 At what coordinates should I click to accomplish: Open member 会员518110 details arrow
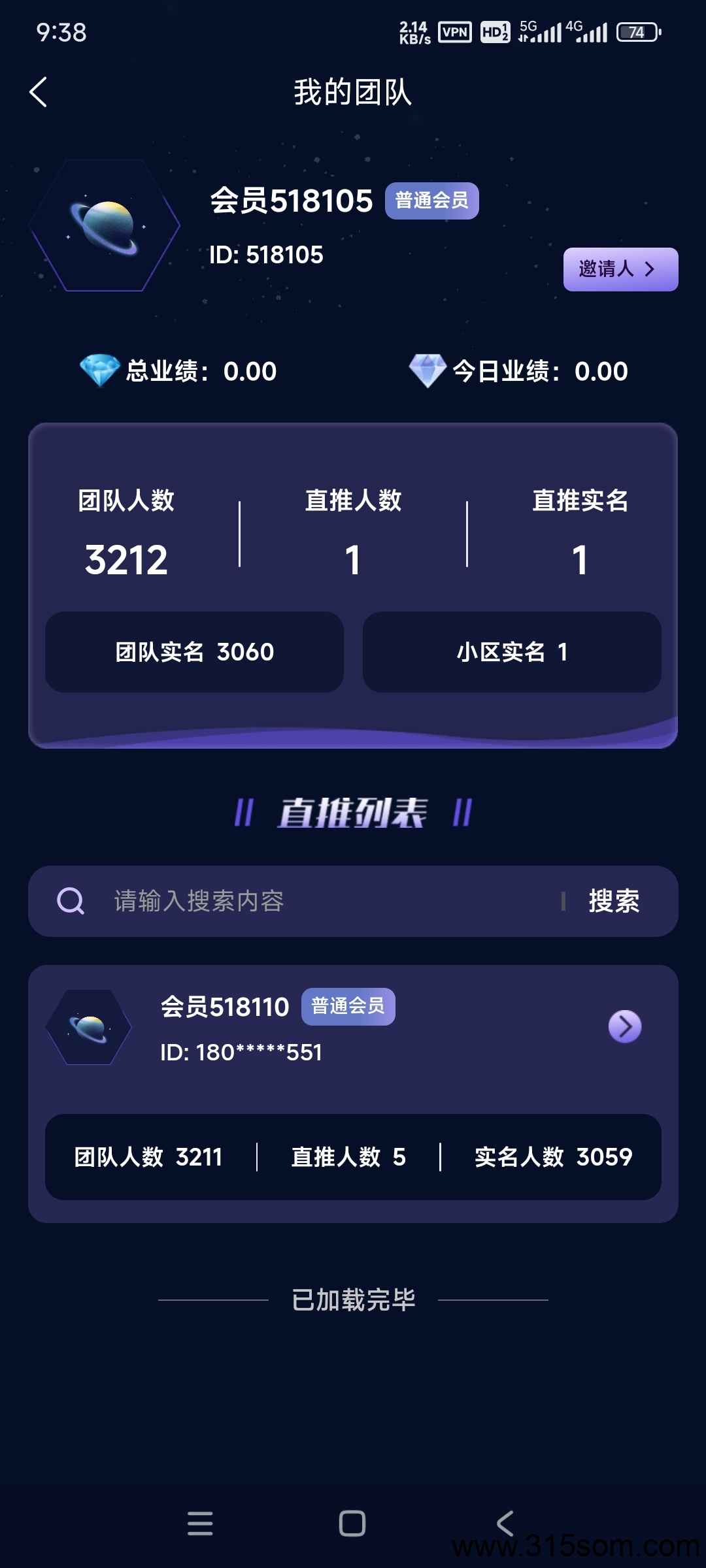(x=625, y=1026)
